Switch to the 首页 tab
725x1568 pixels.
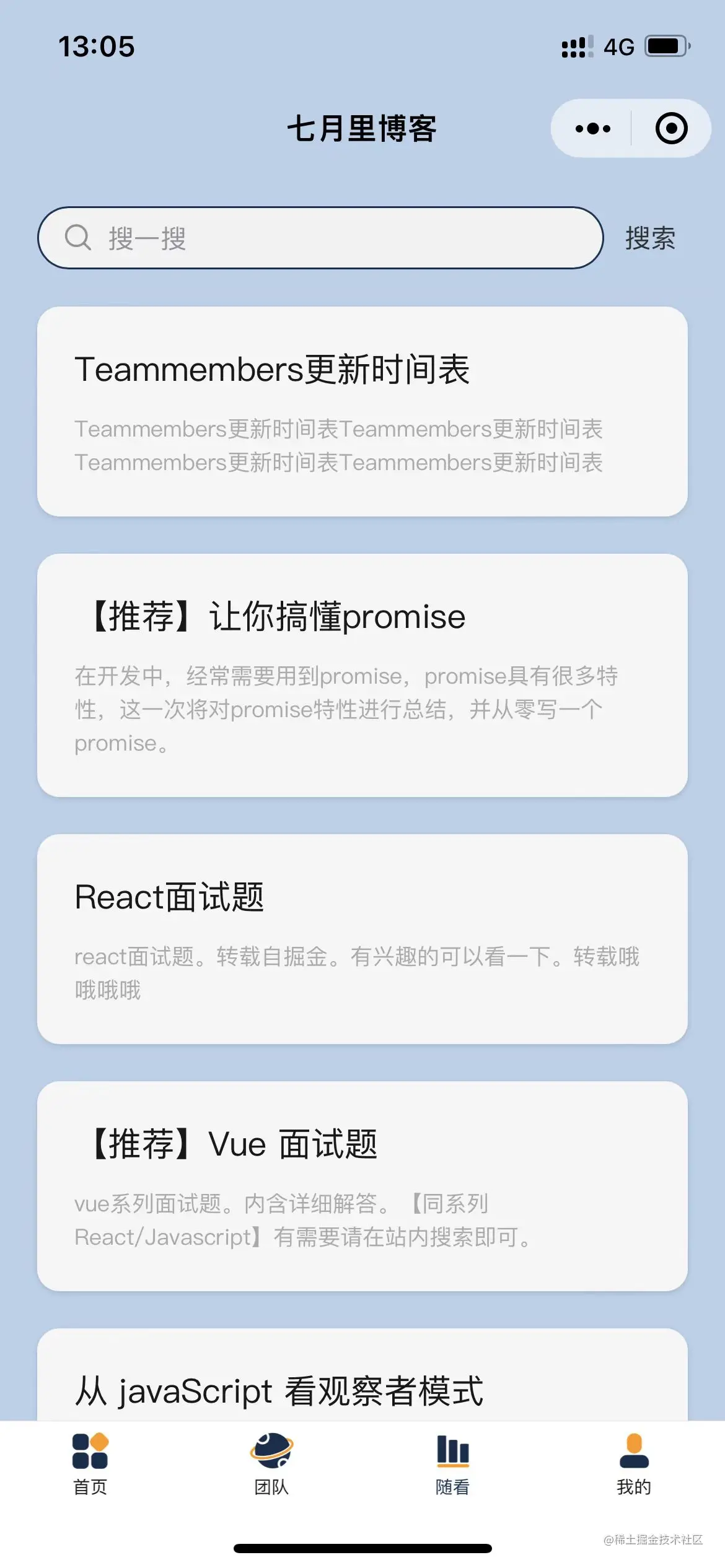[90, 1464]
